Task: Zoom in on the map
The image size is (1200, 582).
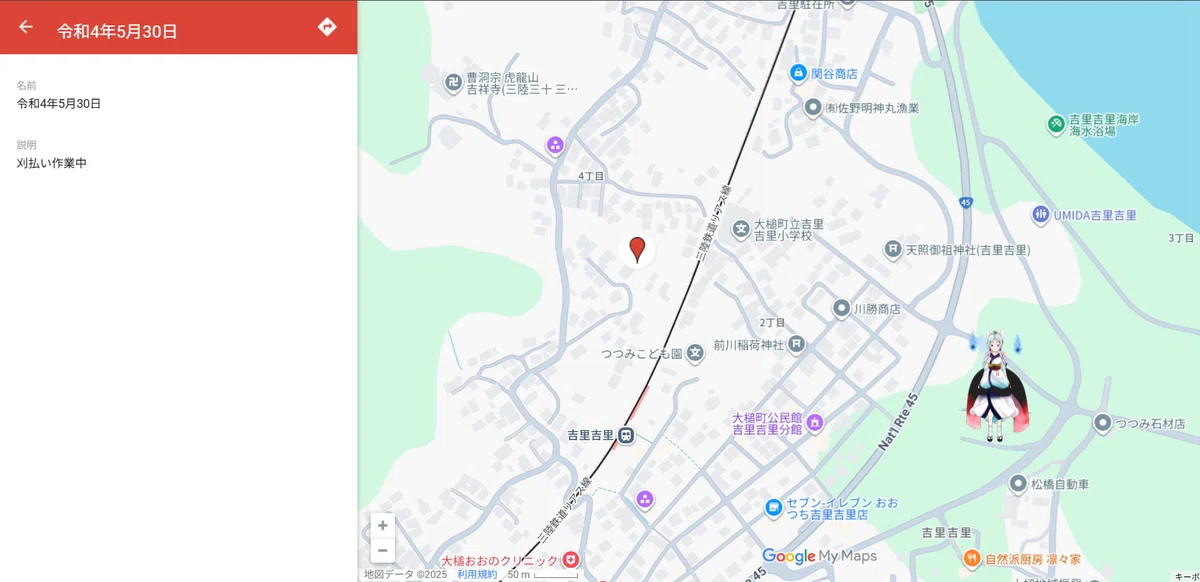Action: [383, 525]
